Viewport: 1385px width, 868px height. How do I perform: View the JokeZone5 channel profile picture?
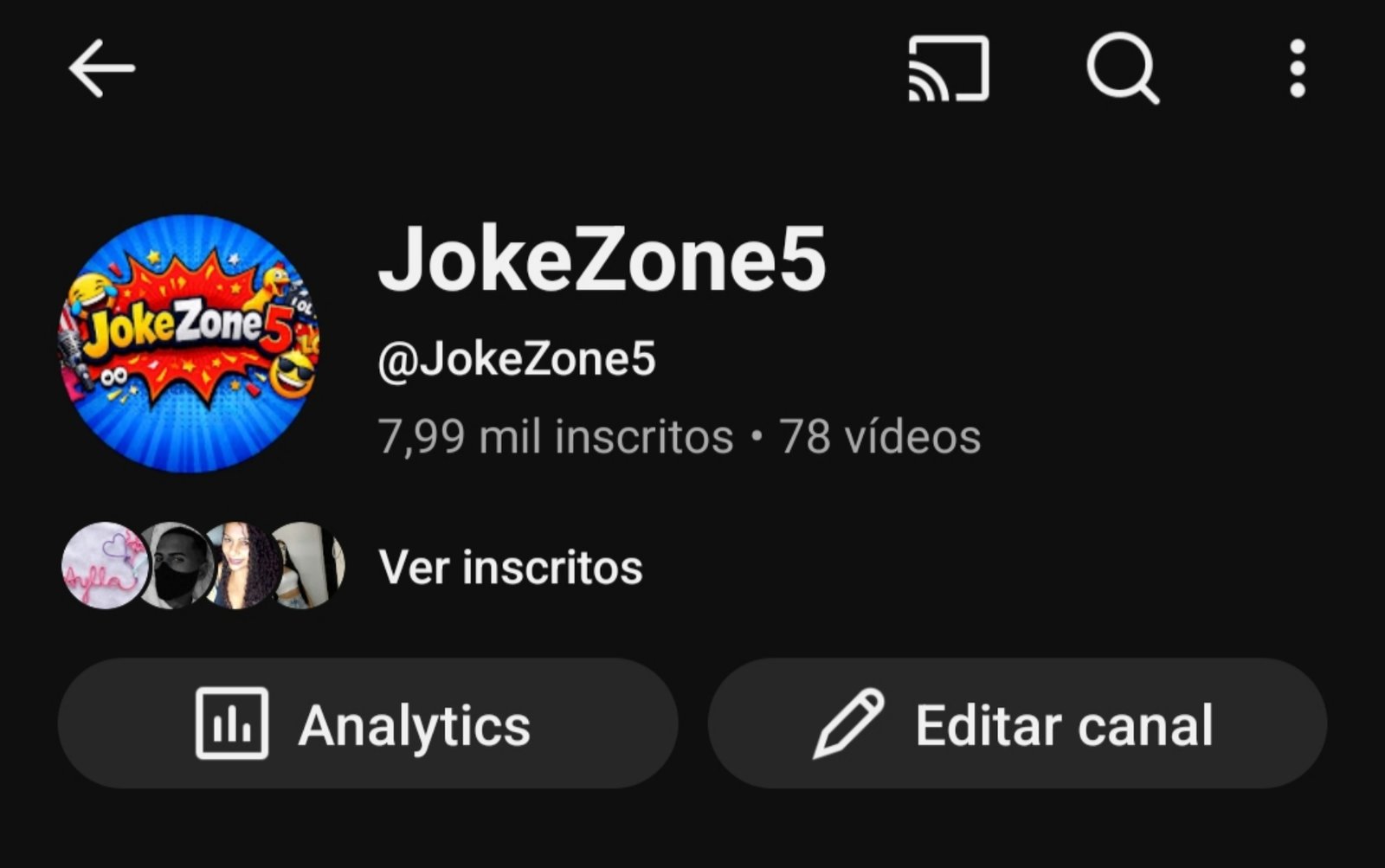(190, 344)
